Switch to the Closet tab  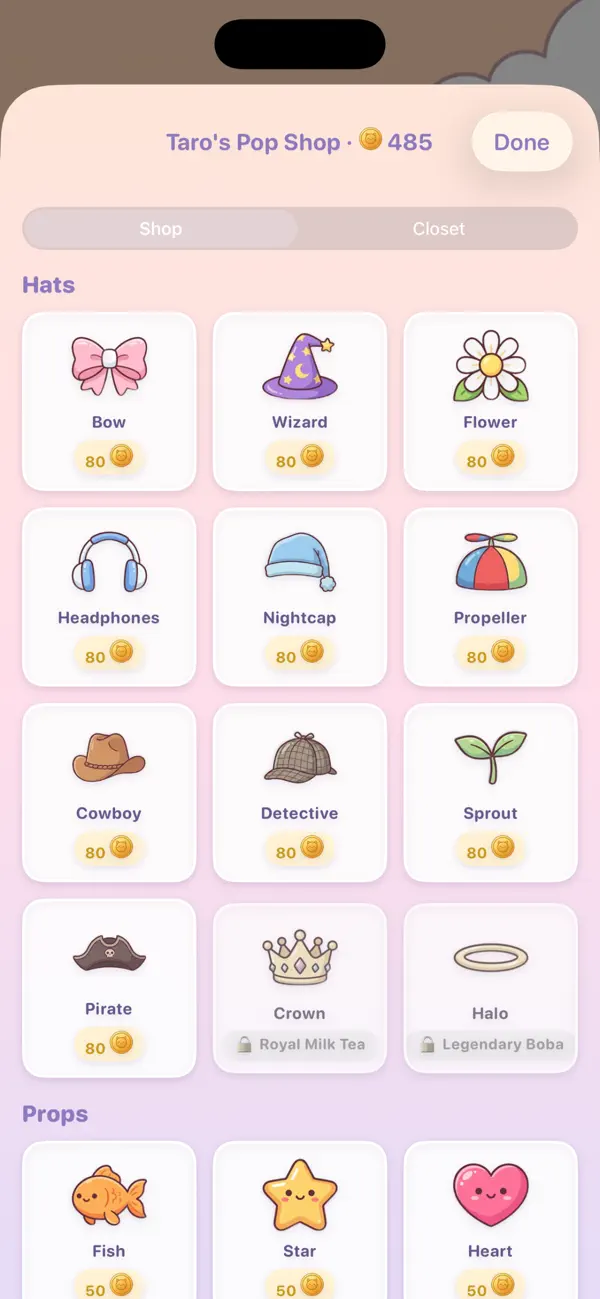(439, 229)
